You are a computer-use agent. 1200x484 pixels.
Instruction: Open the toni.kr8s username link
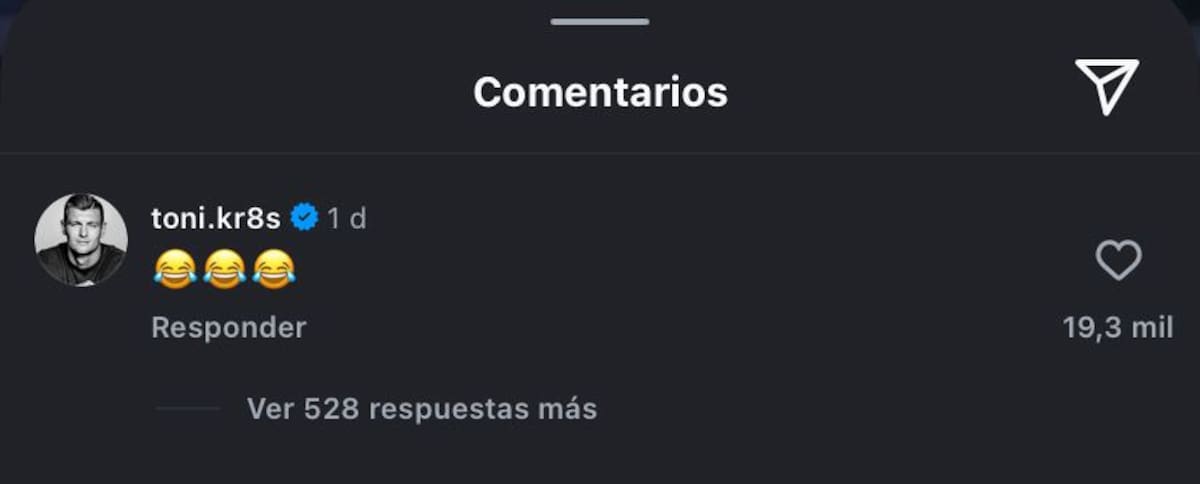click(216, 218)
